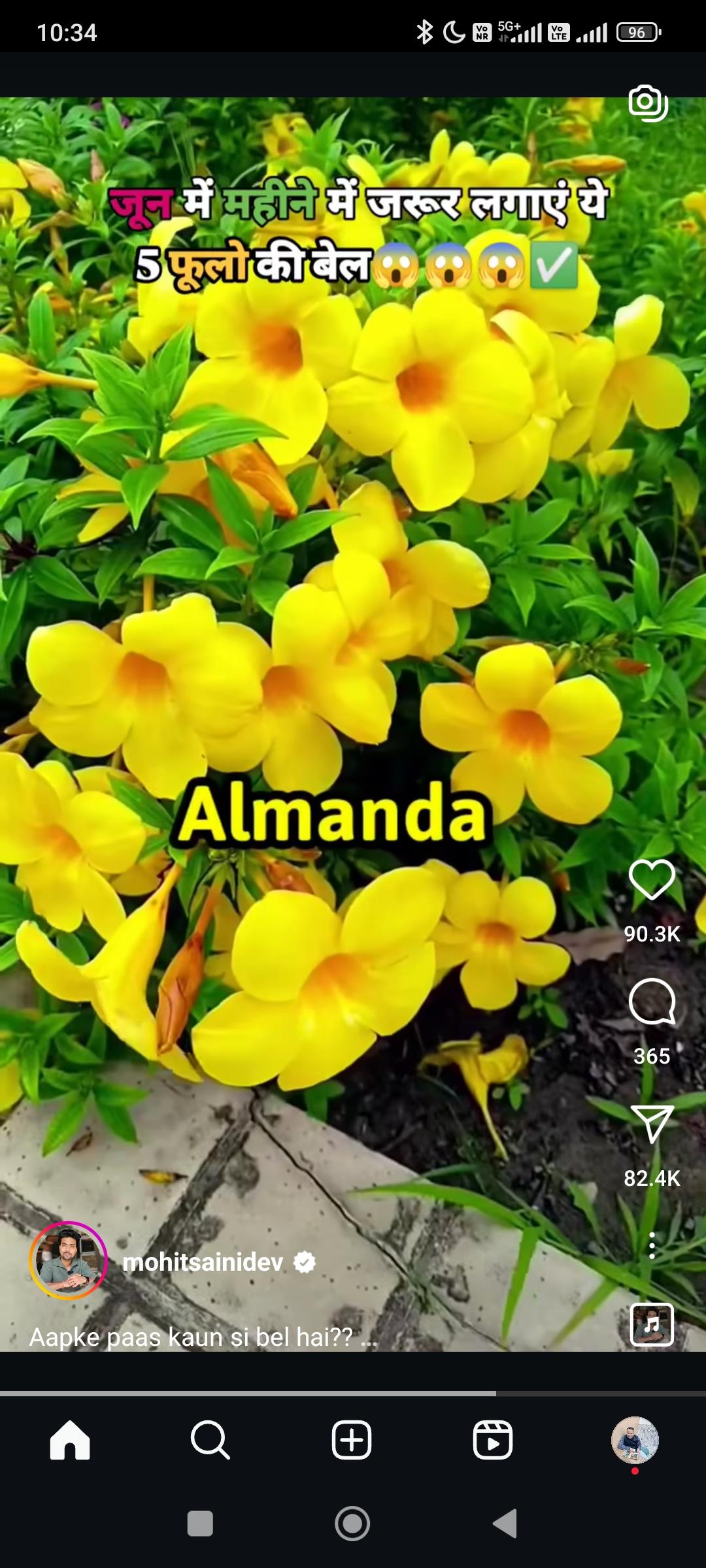Open mohitsainidev's profile picture

pyautogui.click(x=68, y=1260)
